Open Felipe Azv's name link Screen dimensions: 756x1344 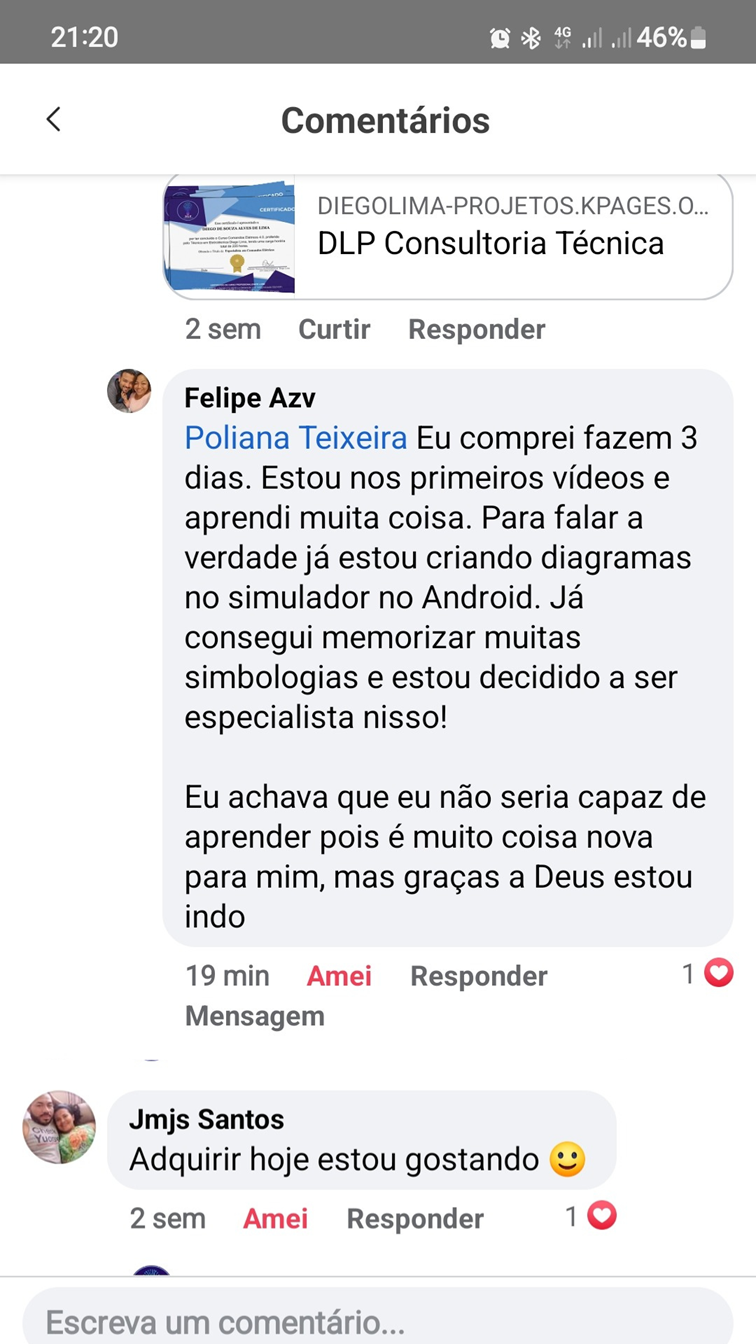point(249,398)
